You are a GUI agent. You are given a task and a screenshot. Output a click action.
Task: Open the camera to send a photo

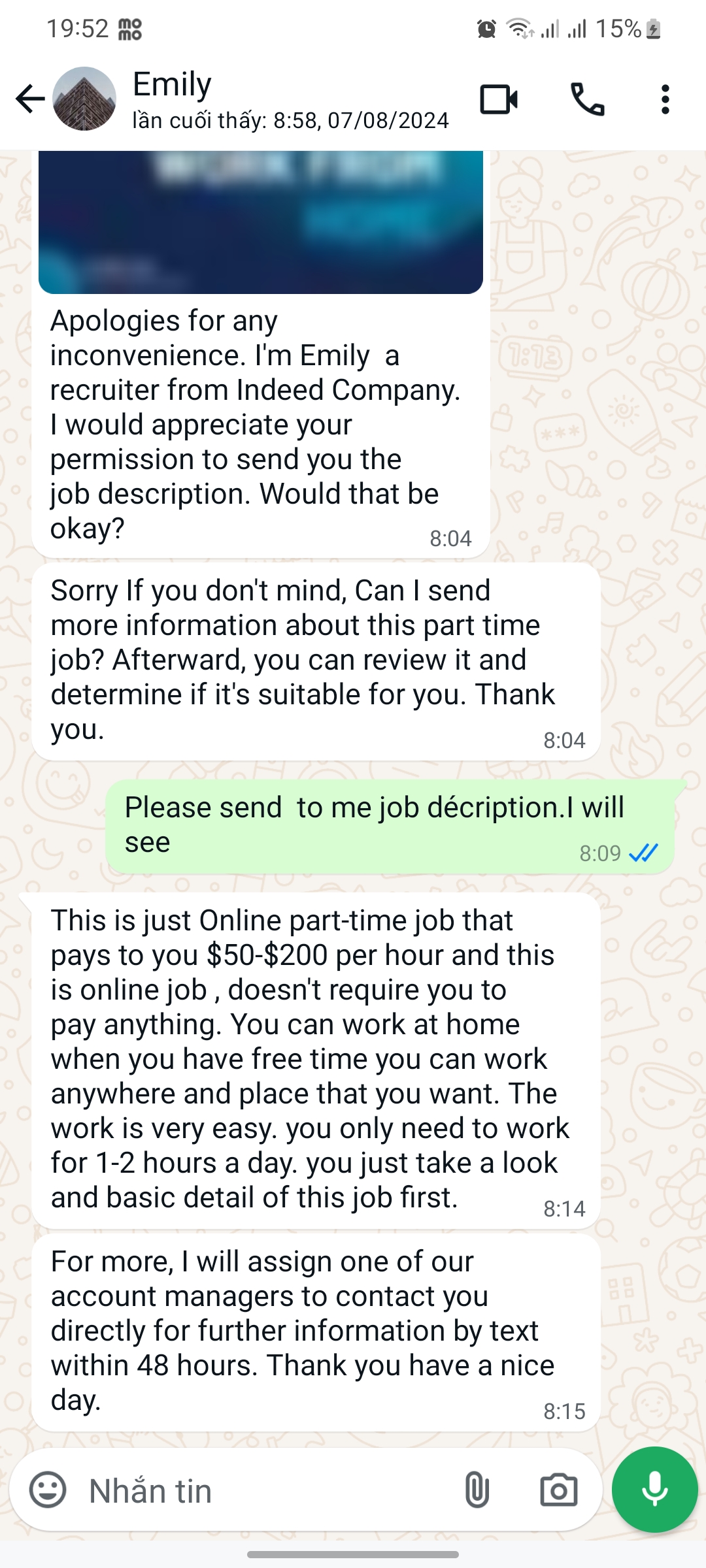pos(558,1490)
